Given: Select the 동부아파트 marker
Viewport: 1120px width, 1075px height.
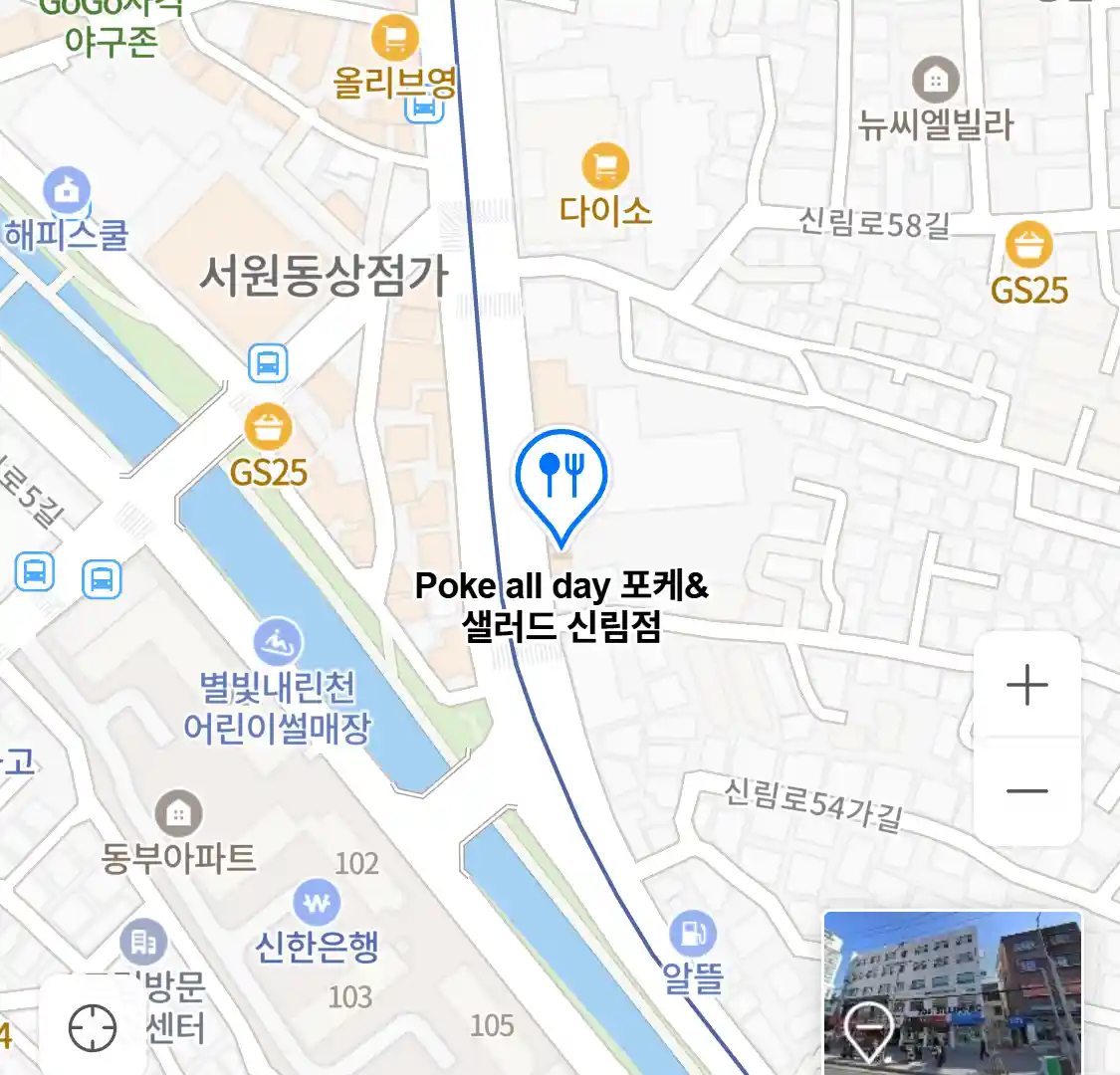Looking at the screenshot, I should click(178, 814).
